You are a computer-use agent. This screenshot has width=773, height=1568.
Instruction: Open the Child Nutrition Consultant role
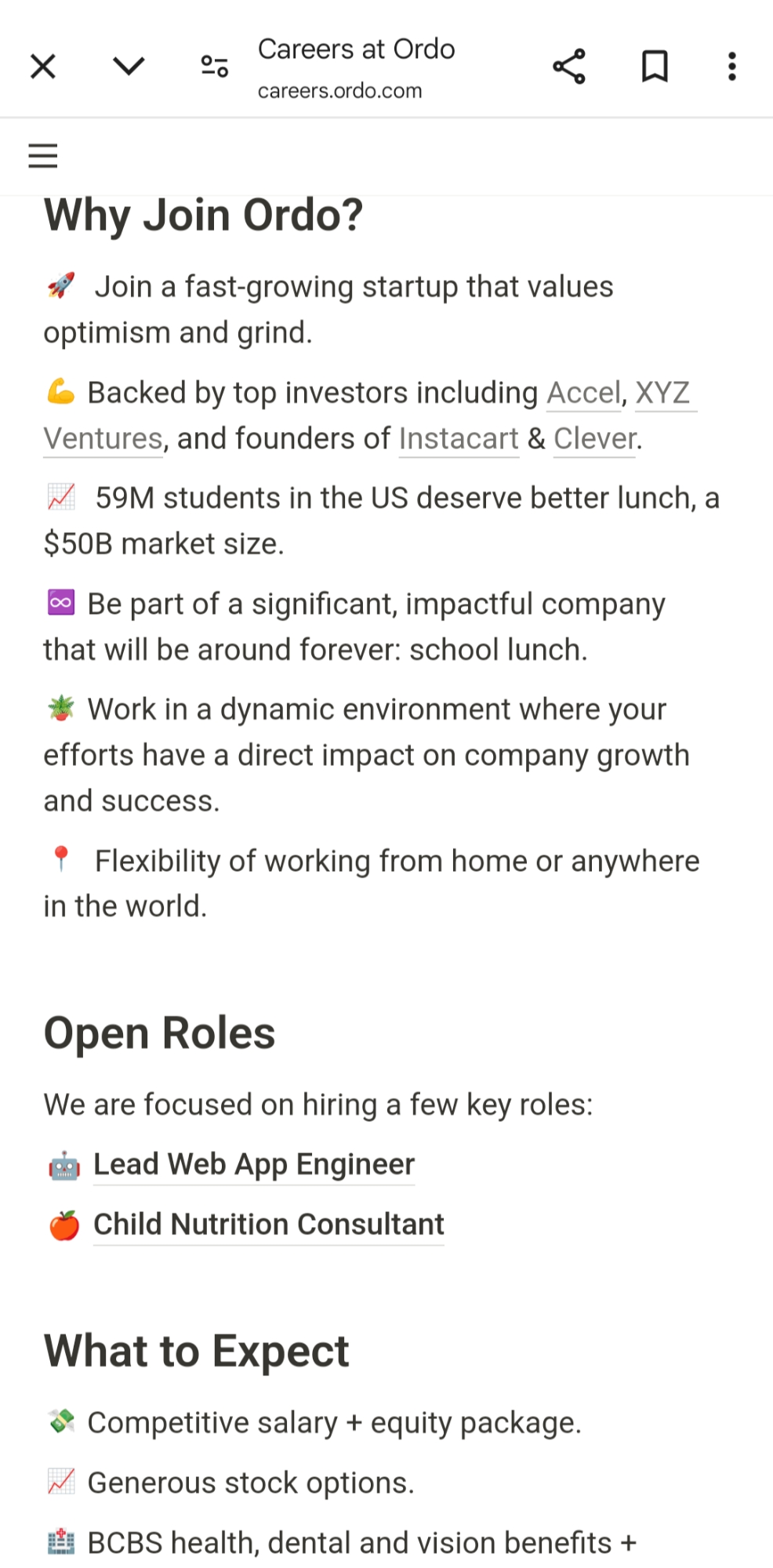[x=268, y=1225]
